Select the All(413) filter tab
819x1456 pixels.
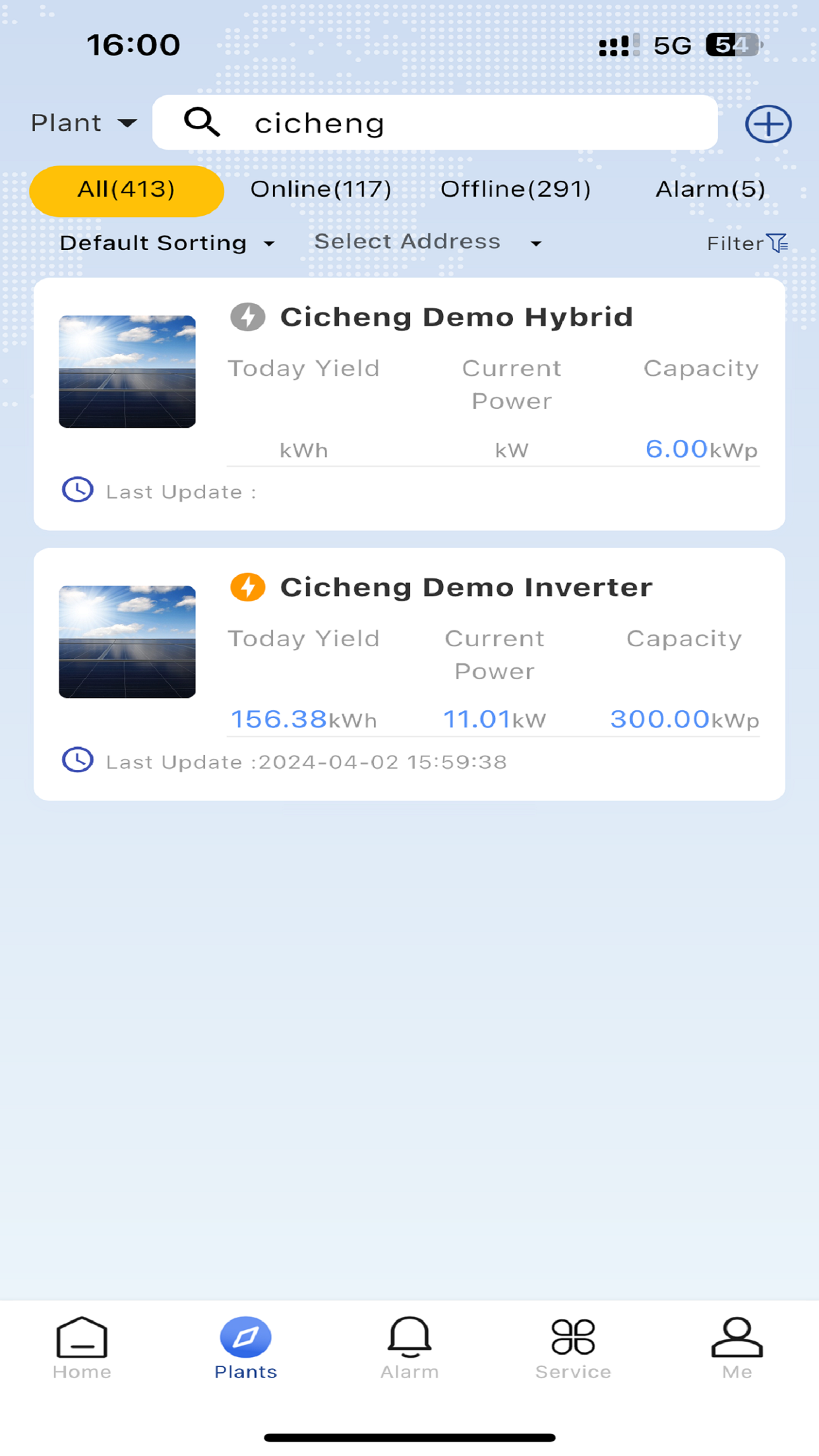pos(127,191)
